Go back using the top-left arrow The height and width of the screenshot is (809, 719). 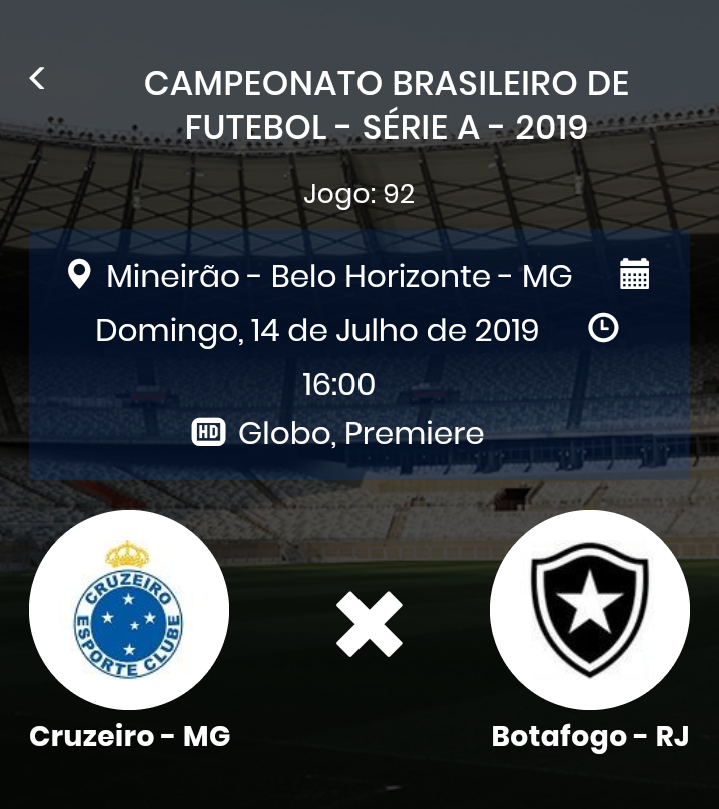click(37, 78)
